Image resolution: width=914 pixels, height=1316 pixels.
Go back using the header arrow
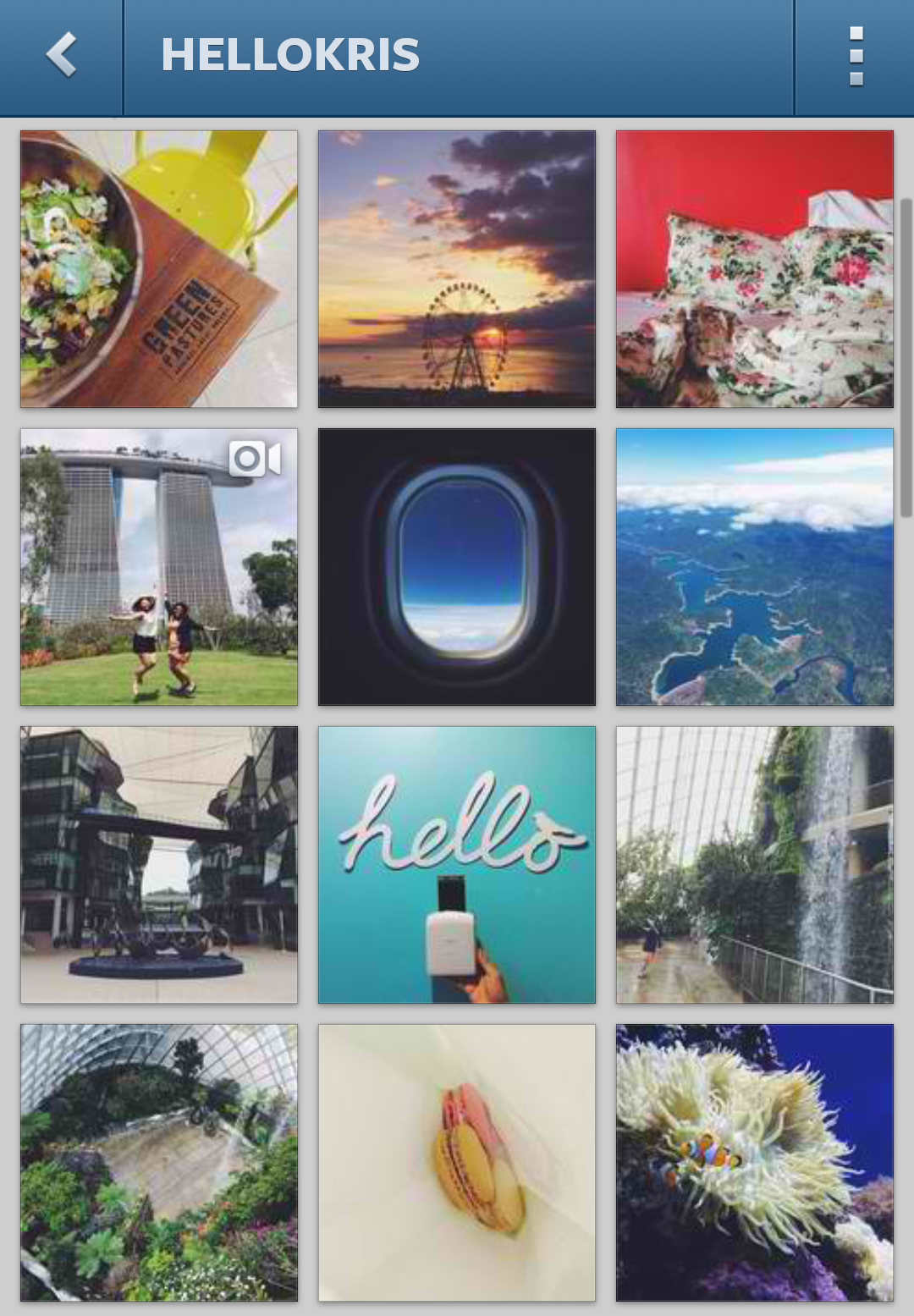coord(61,56)
